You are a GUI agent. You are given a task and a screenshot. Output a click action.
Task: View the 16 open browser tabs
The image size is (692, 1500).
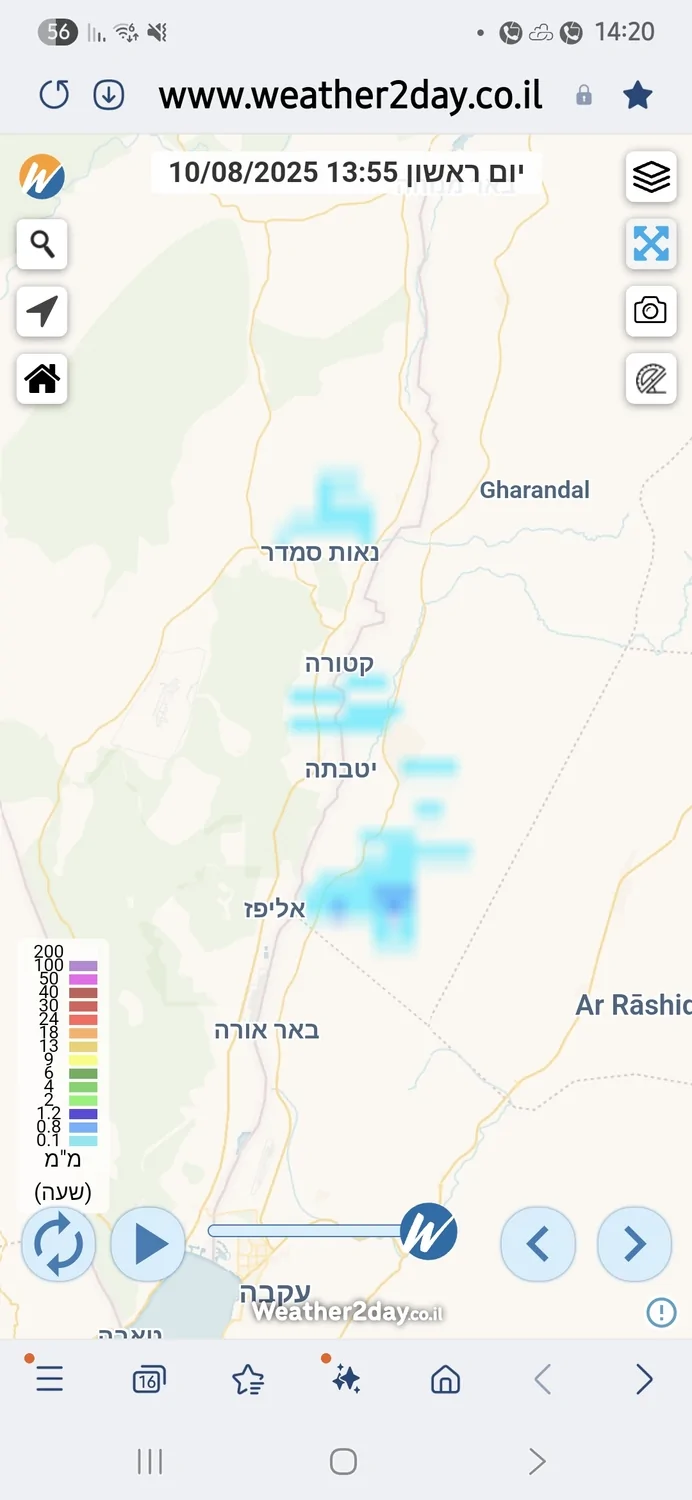click(x=148, y=1381)
